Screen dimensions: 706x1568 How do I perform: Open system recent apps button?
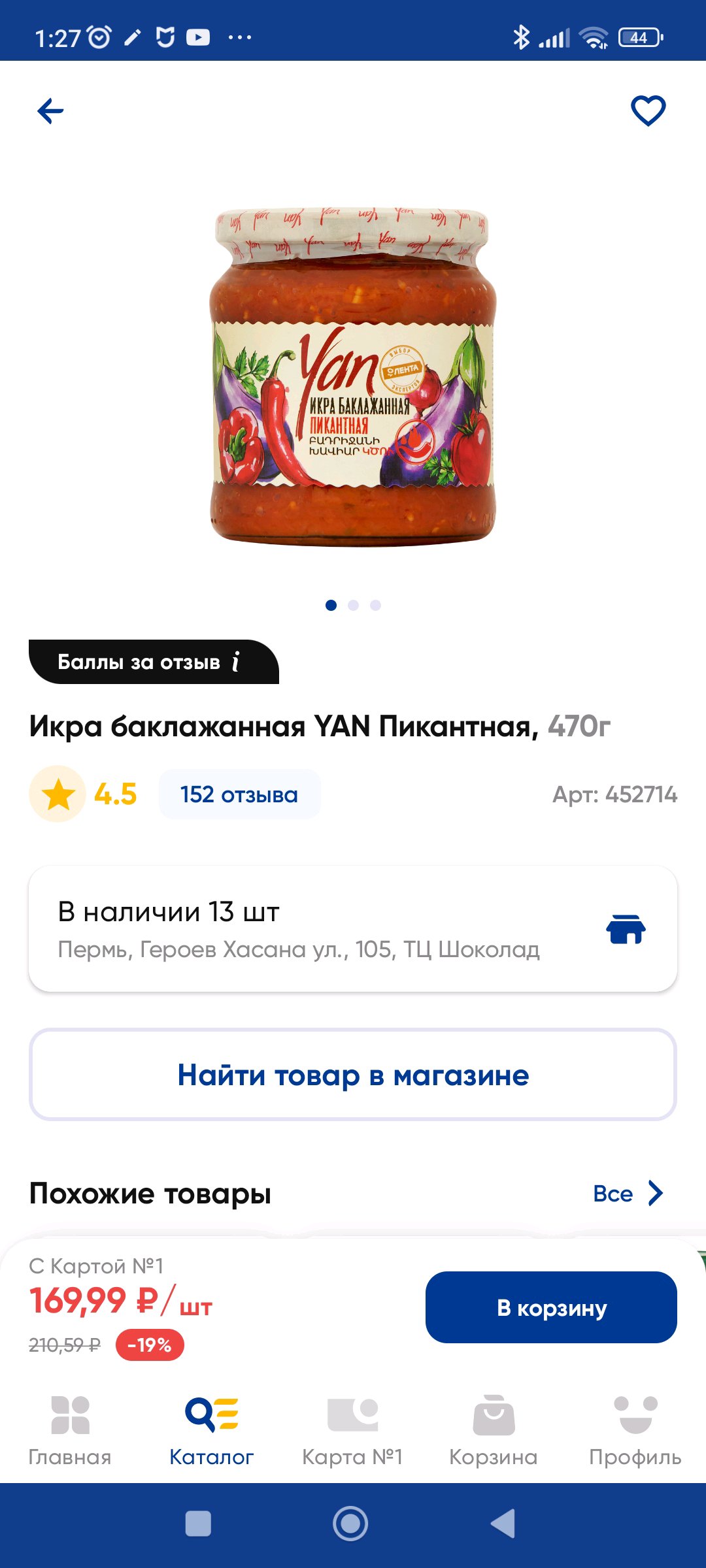(198, 1524)
